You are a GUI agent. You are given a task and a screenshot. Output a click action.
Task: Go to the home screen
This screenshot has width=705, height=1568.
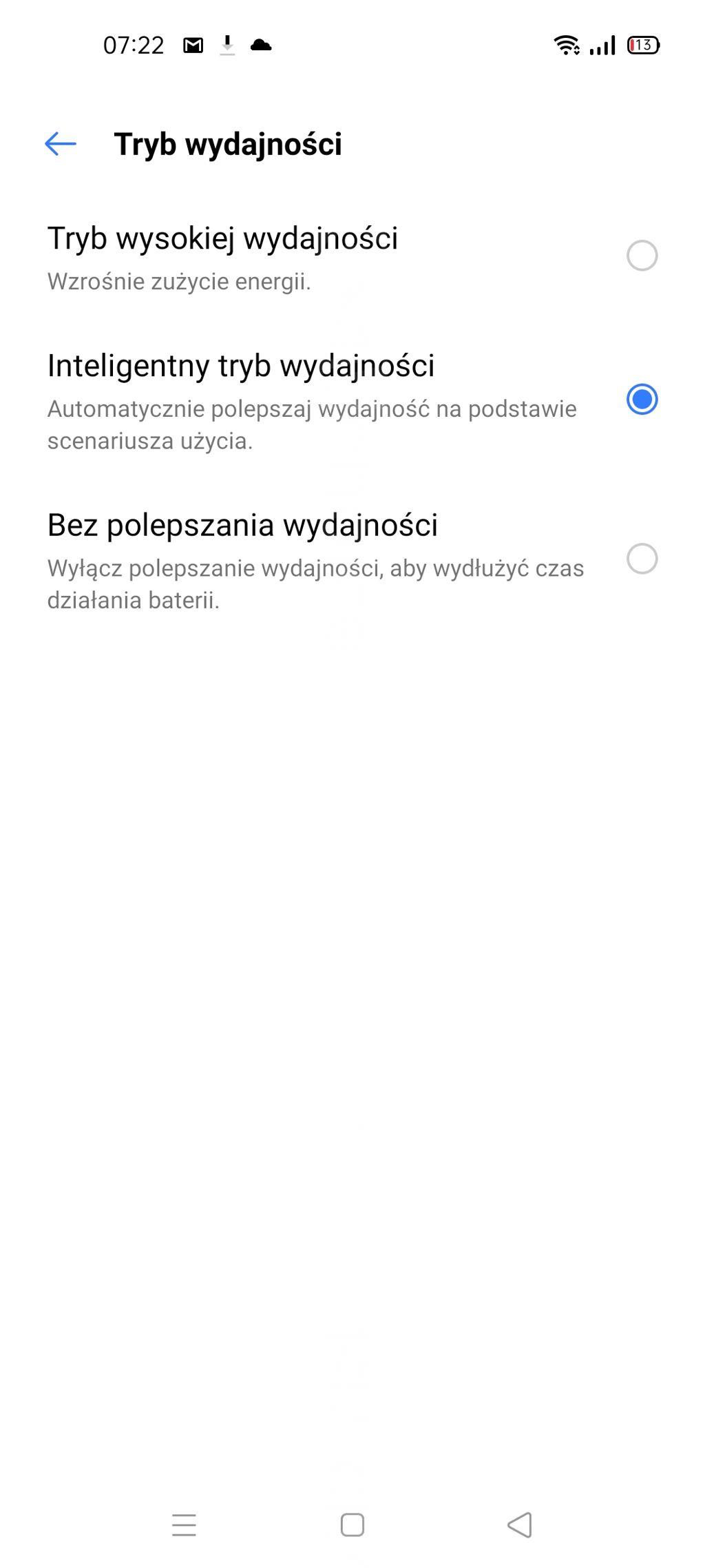pyautogui.click(x=352, y=1525)
